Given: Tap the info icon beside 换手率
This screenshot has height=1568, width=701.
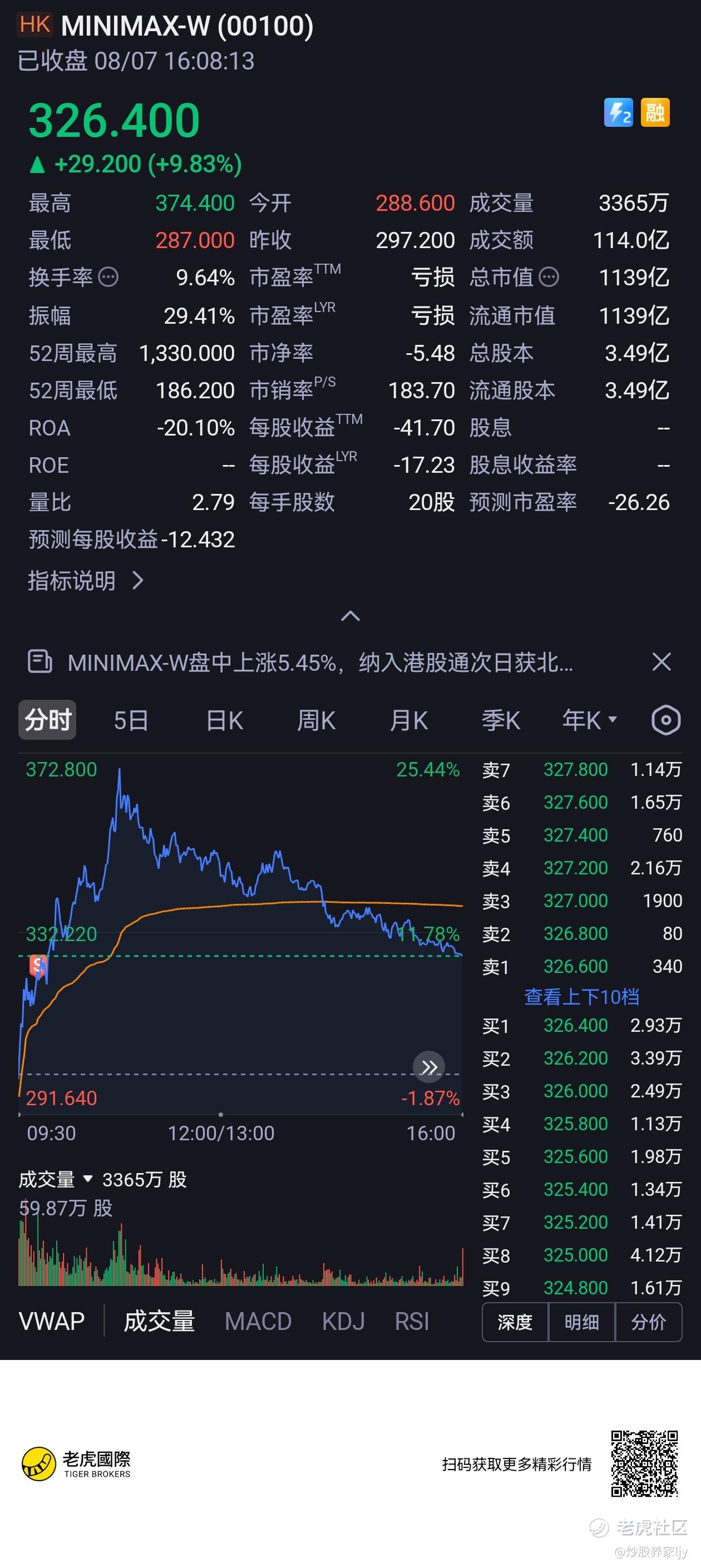Looking at the screenshot, I should (x=108, y=278).
